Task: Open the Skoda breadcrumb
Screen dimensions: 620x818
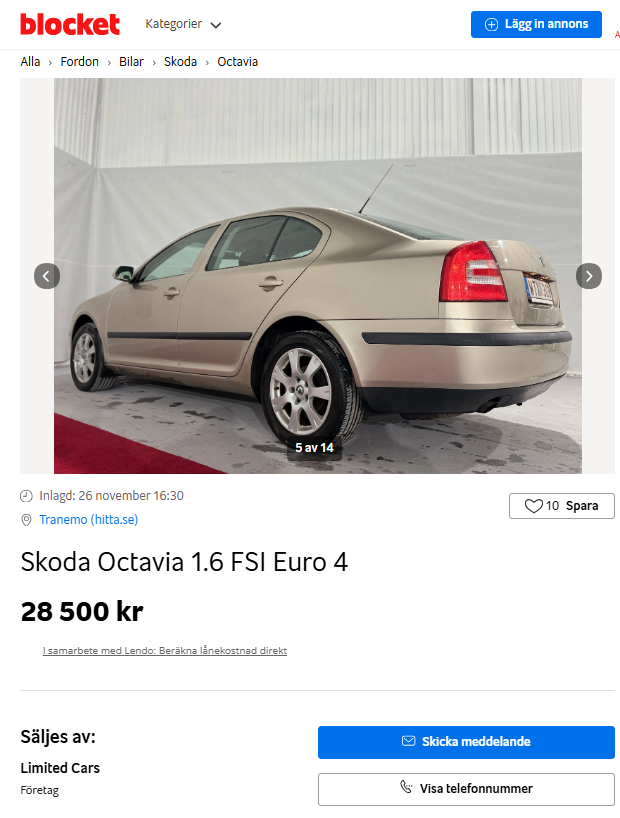Action: point(180,62)
